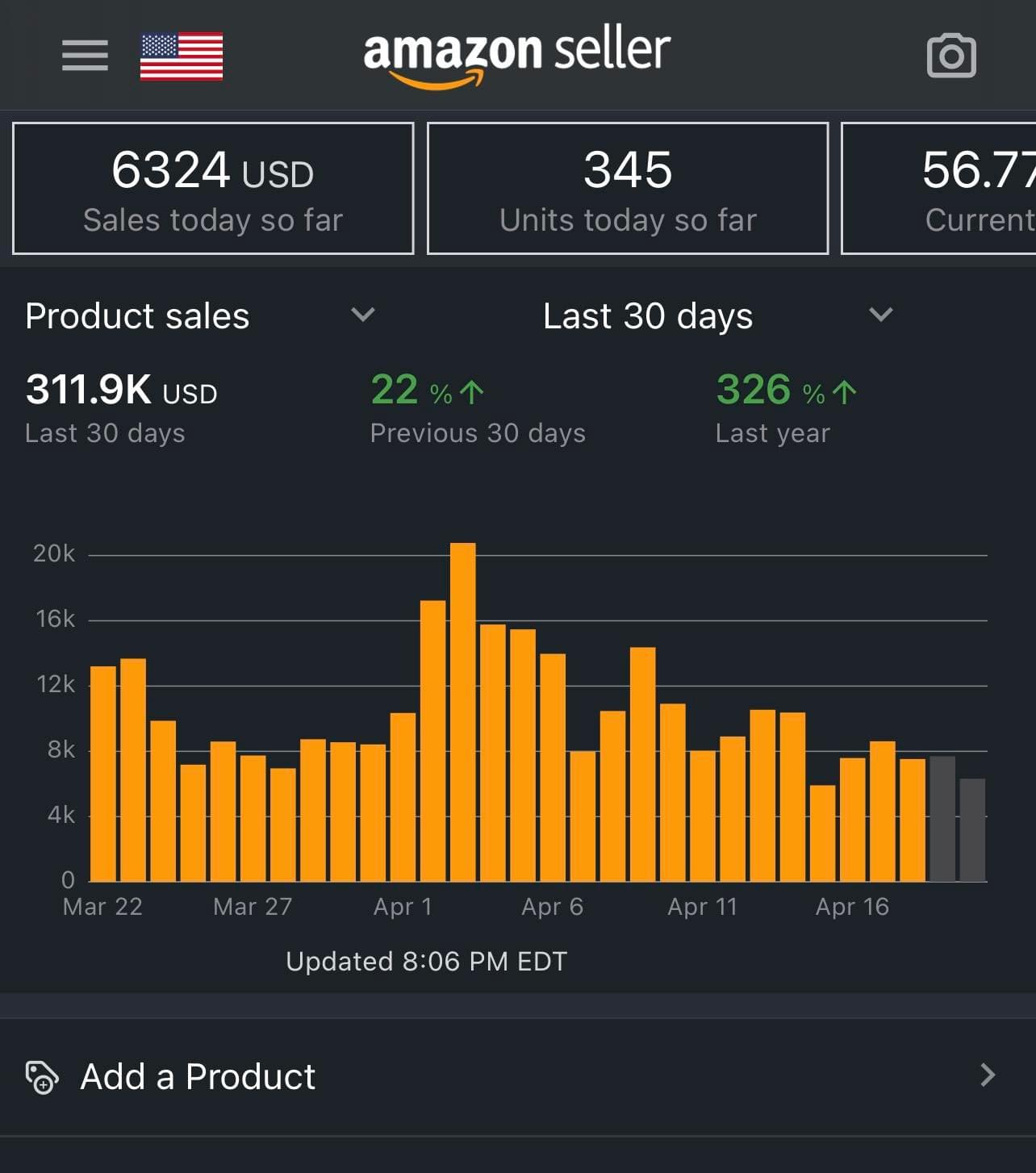The image size is (1036, 1173).
Task: Expand the Add a Product row
Action: [516, 1076]
